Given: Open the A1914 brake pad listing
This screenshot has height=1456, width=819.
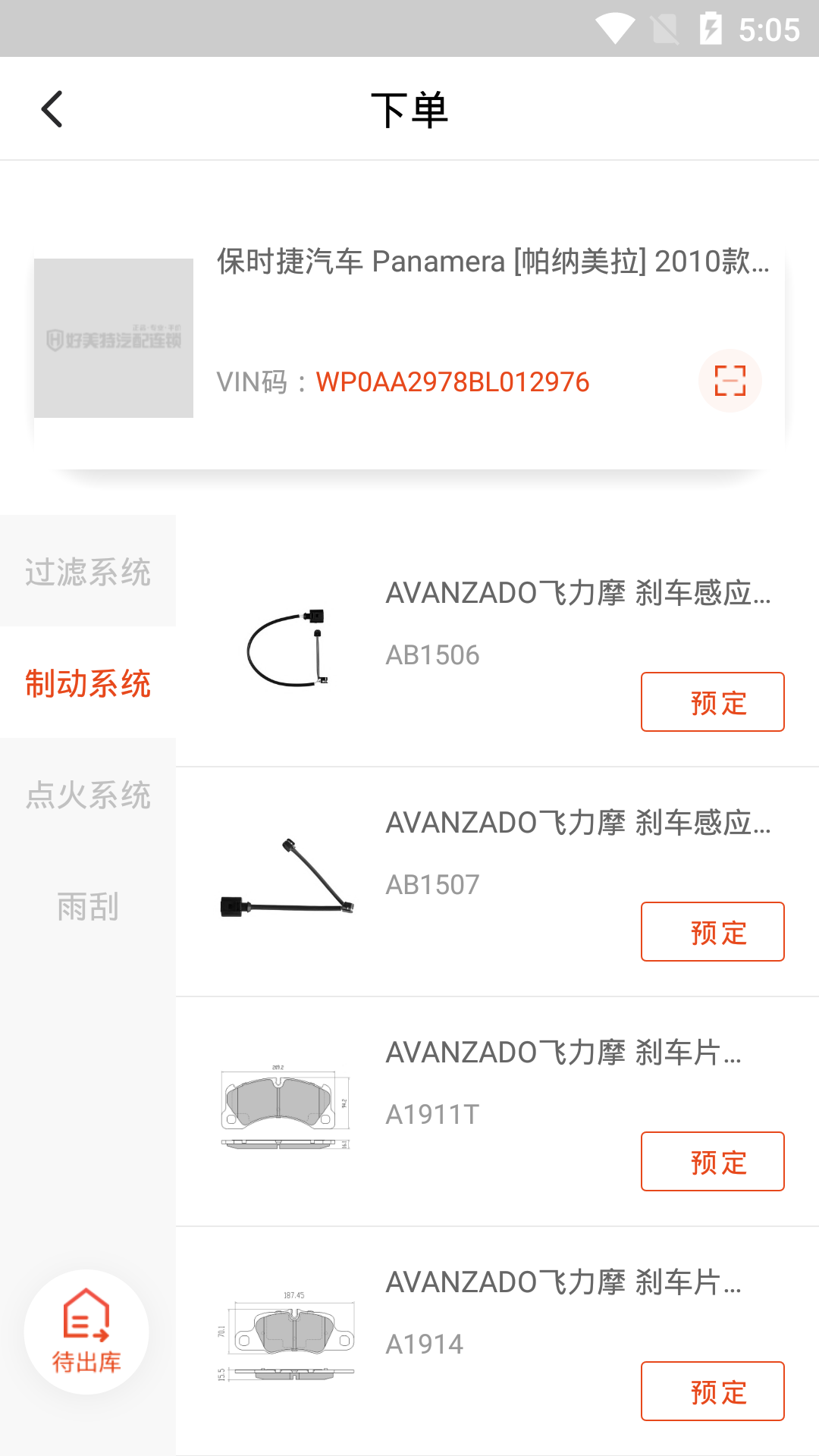Looking at the screenshot, I should [x=563, y=1283].
